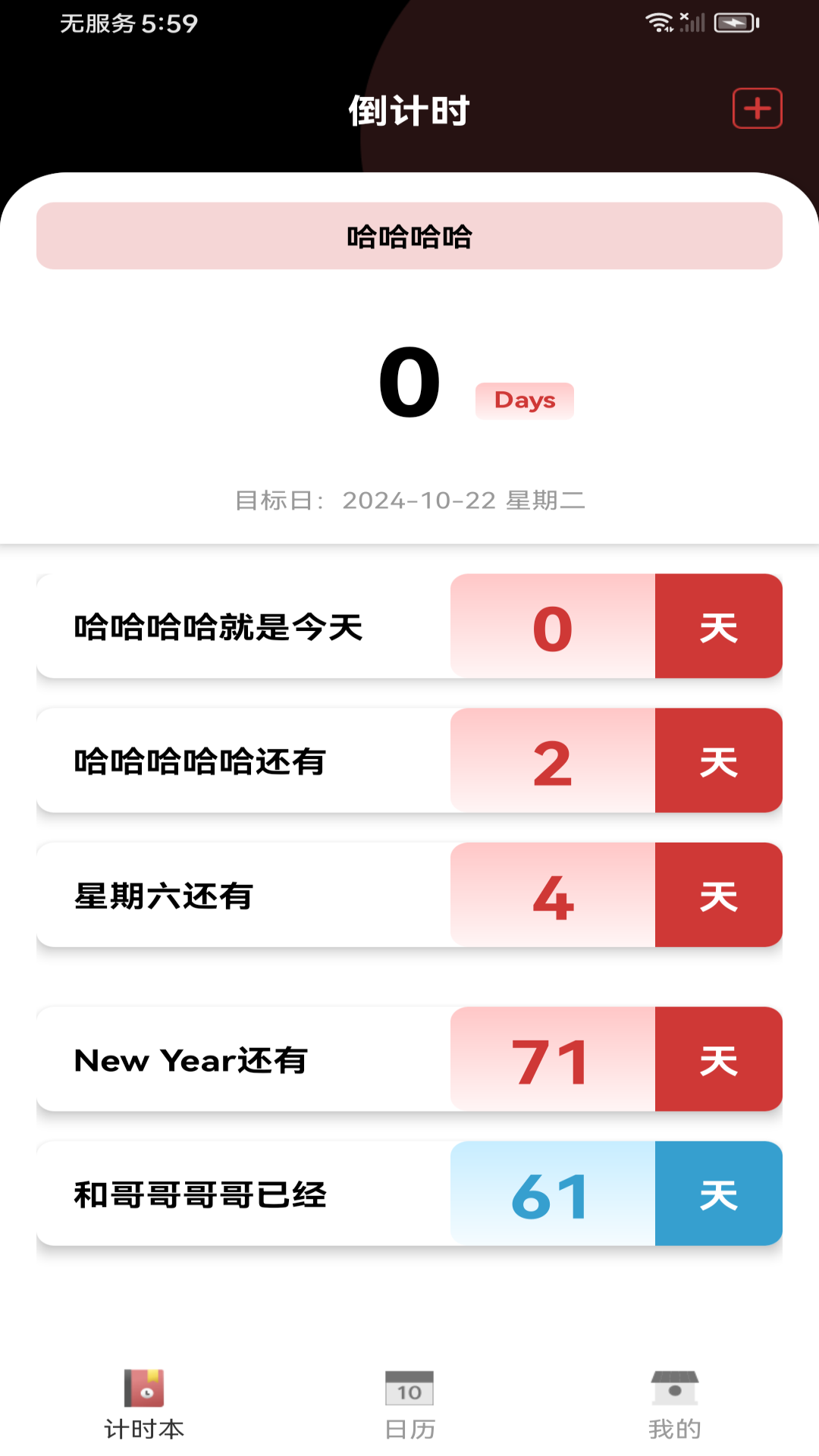Add a new countdown with the plus icon

click(x=757, y=108)
